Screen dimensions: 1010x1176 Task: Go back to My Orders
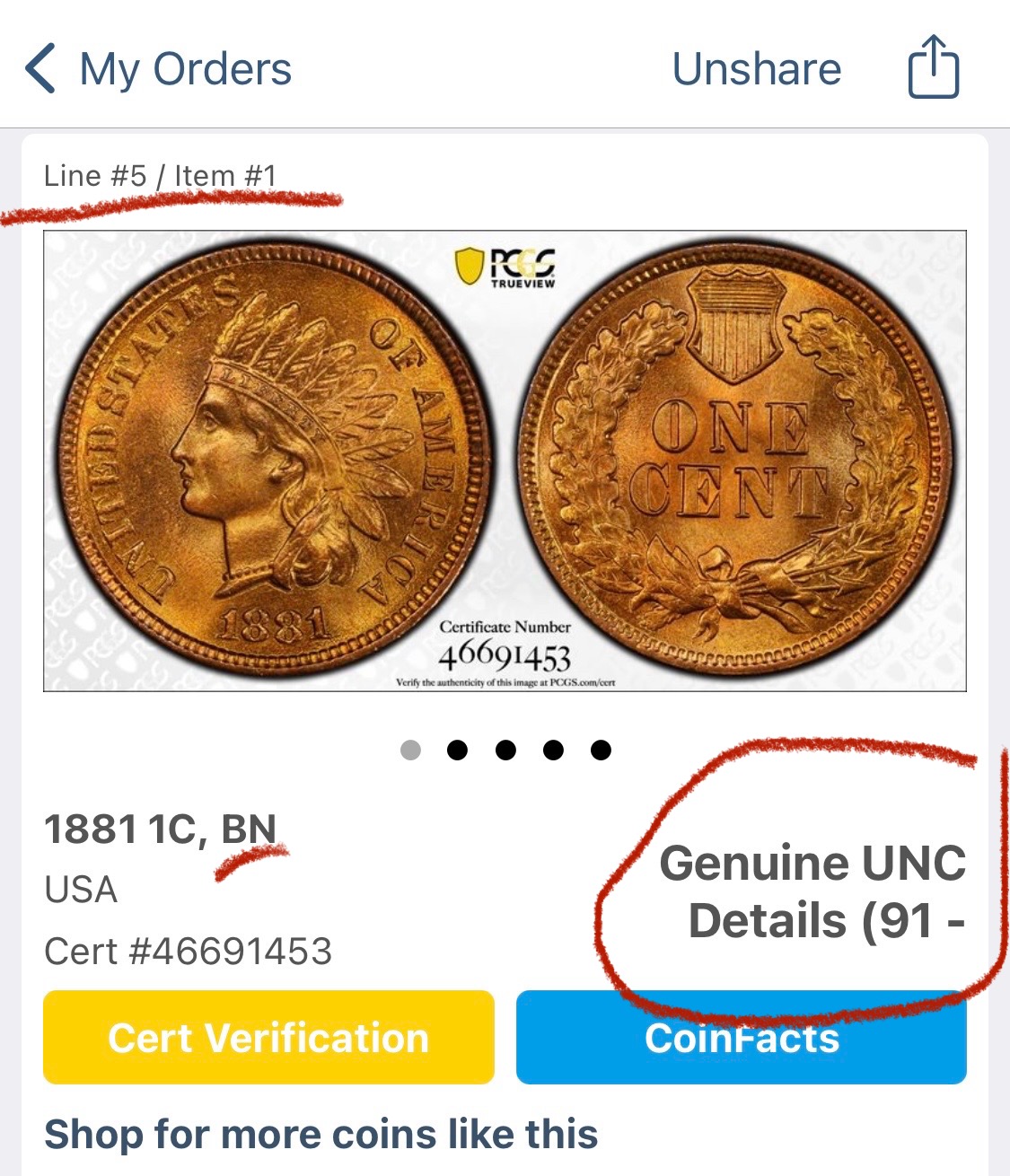tap(159, 69)
